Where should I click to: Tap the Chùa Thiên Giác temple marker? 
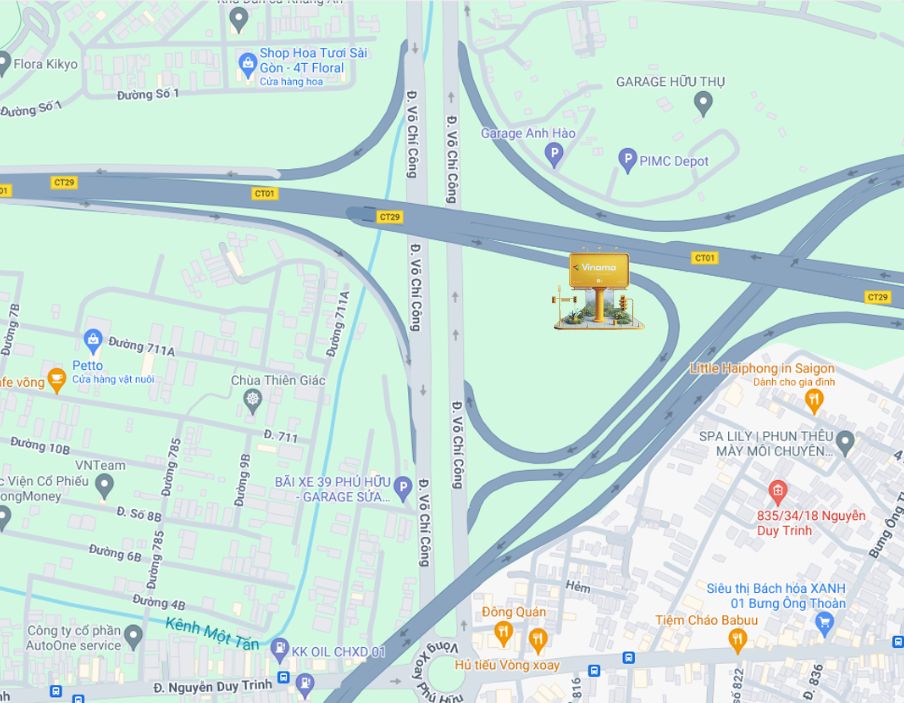(252, 400)
